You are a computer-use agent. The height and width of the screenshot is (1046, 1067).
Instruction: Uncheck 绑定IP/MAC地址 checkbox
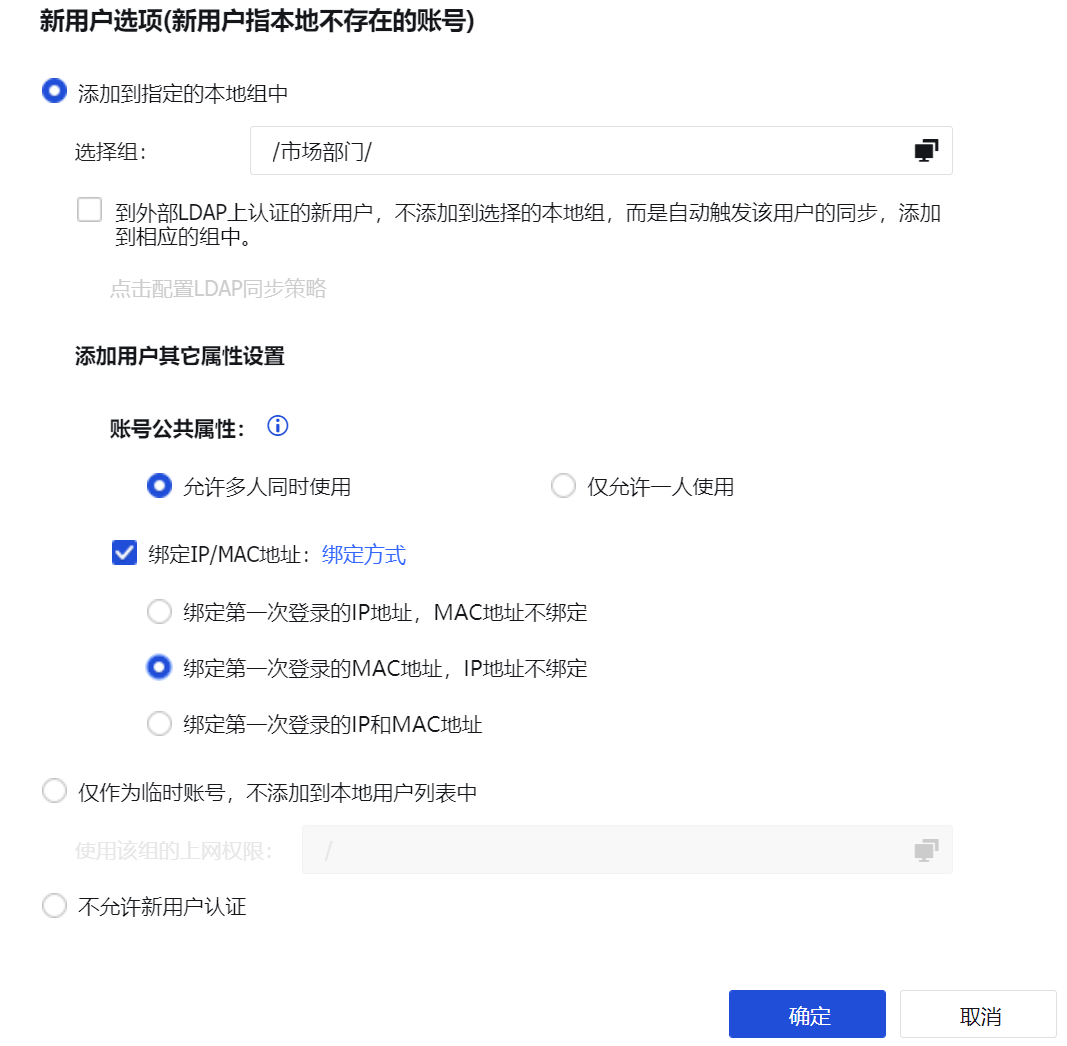(x=124, y=553)
